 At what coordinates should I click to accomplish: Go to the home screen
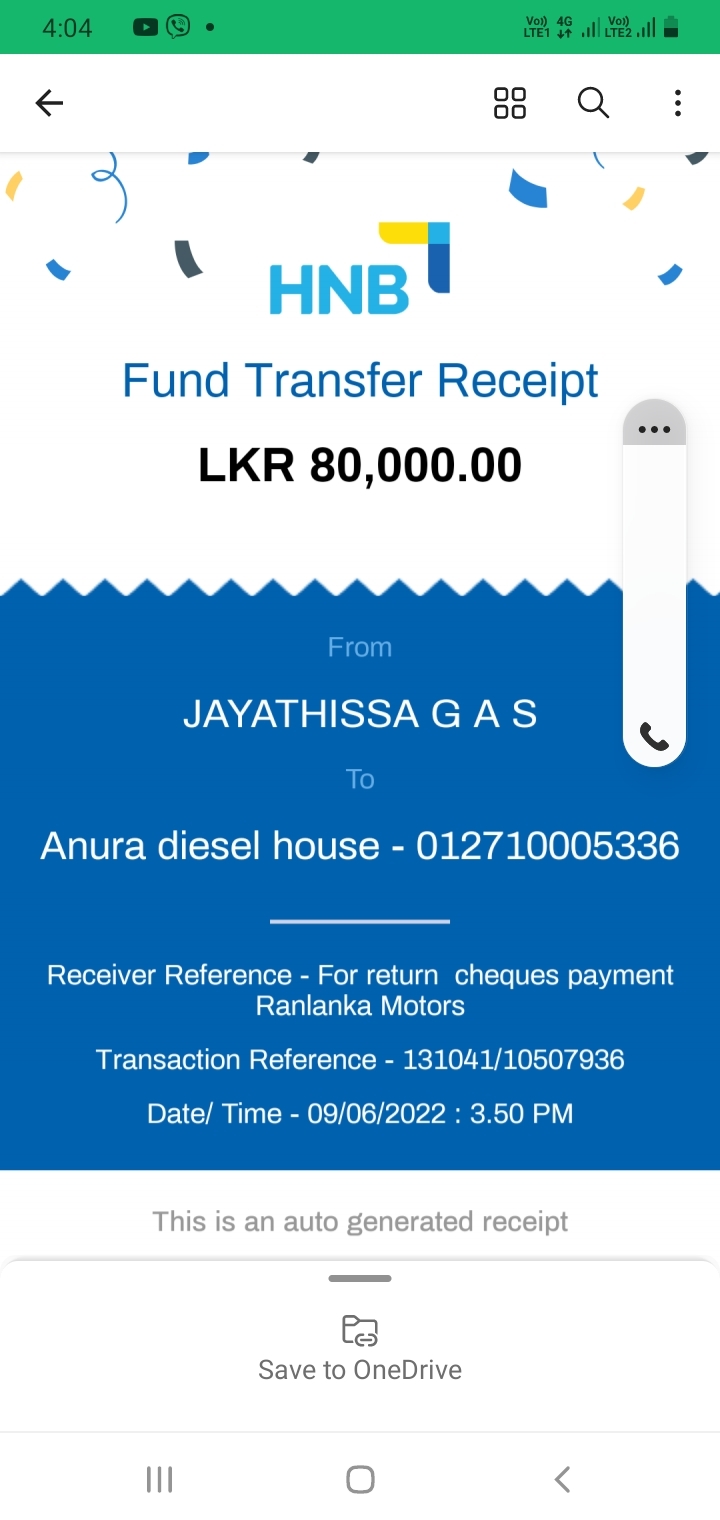click(360, 1479)
